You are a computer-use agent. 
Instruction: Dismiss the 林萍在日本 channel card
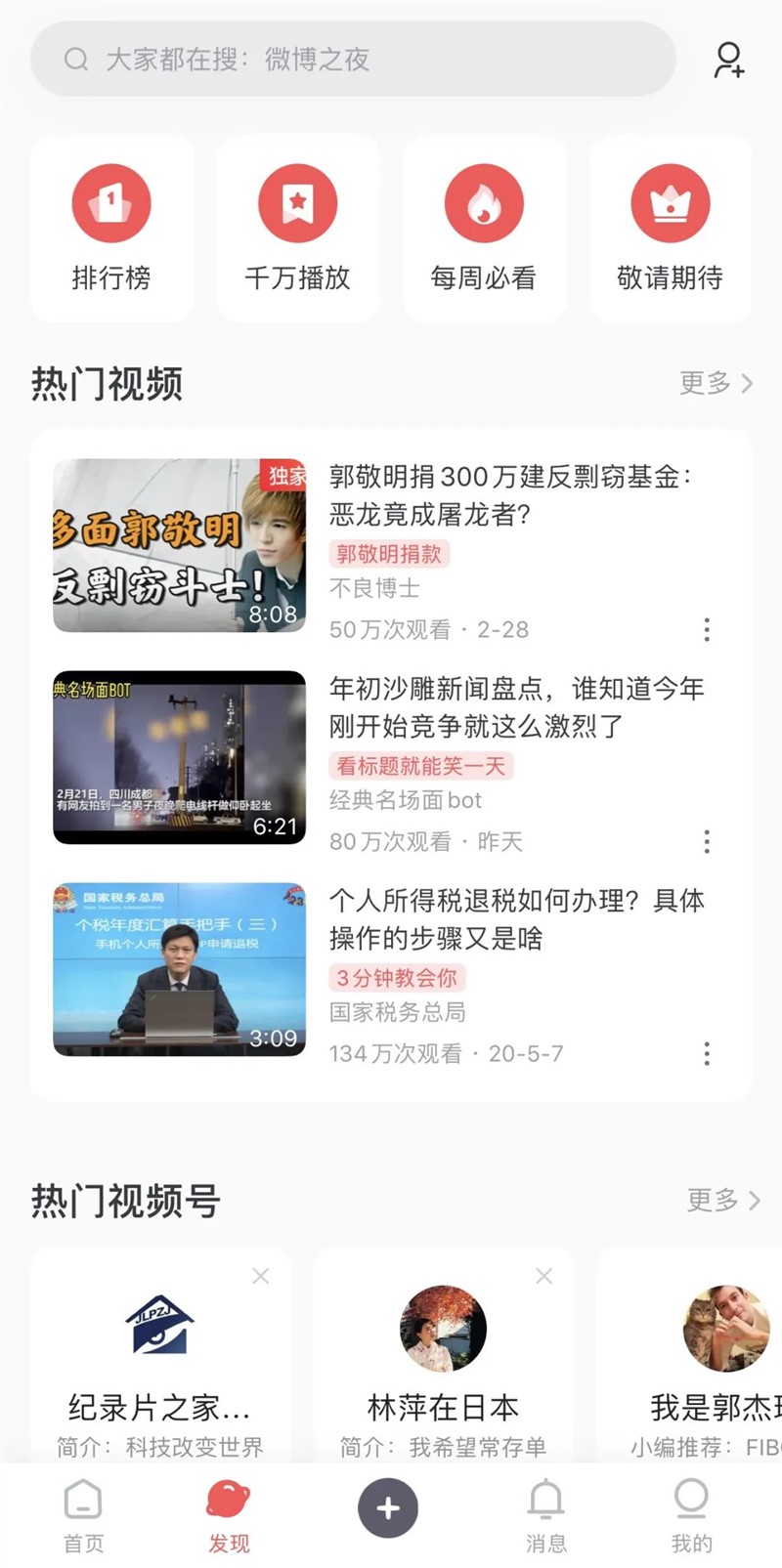[x=544, y=1276]
